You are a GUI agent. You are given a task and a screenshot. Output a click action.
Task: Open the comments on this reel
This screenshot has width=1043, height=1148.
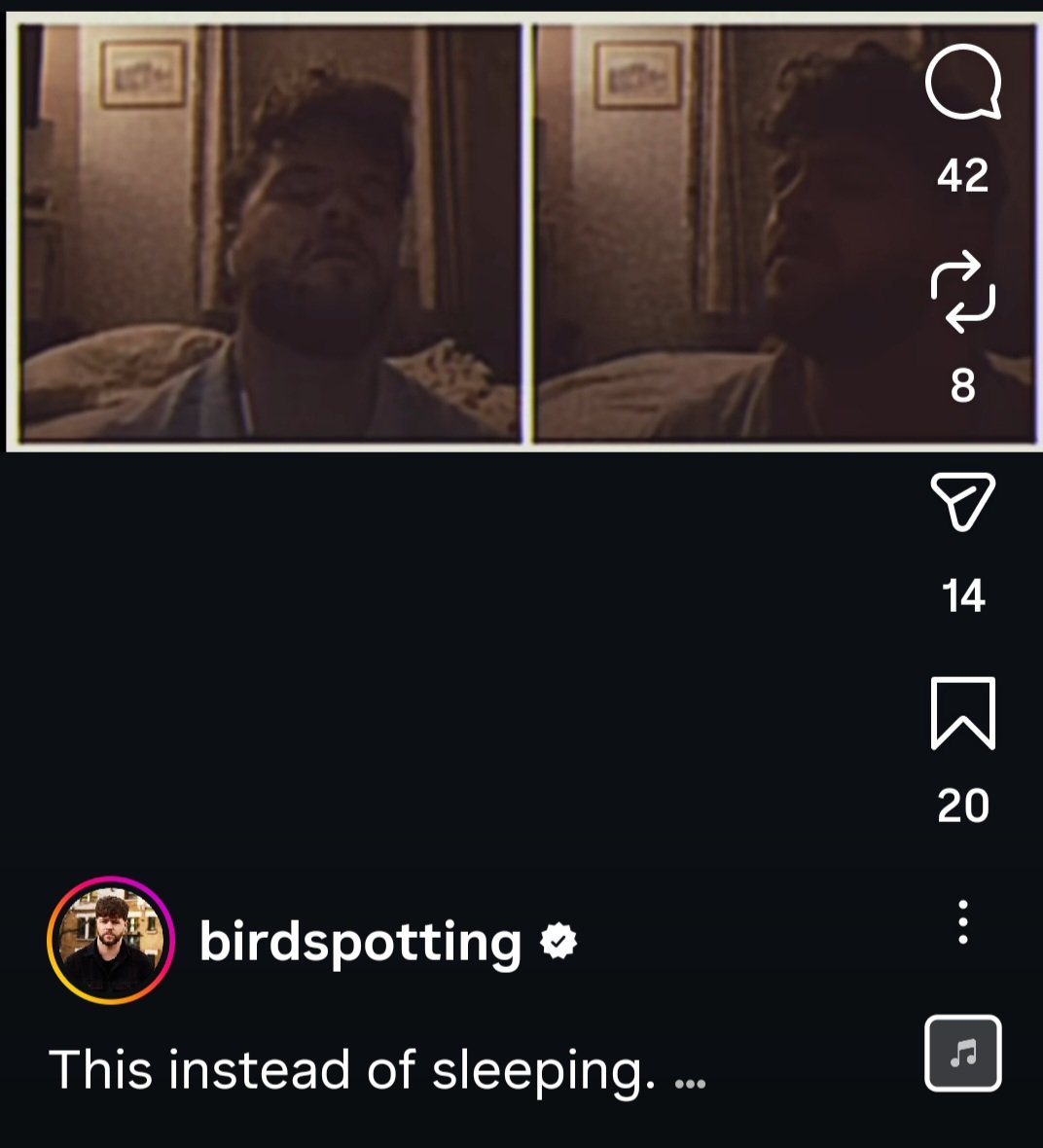962,84
